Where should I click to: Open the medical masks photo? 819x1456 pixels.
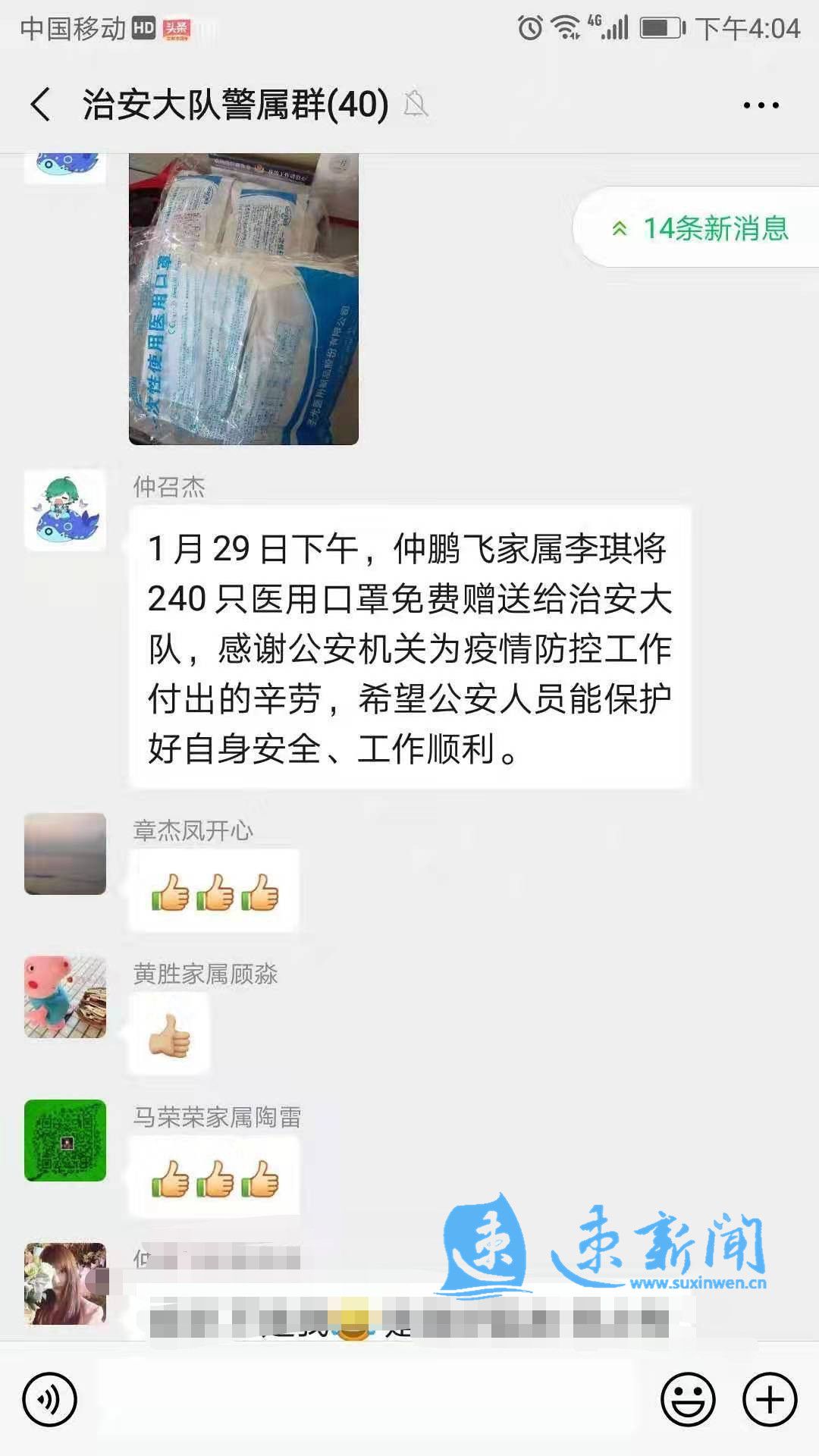pos(243,299)
